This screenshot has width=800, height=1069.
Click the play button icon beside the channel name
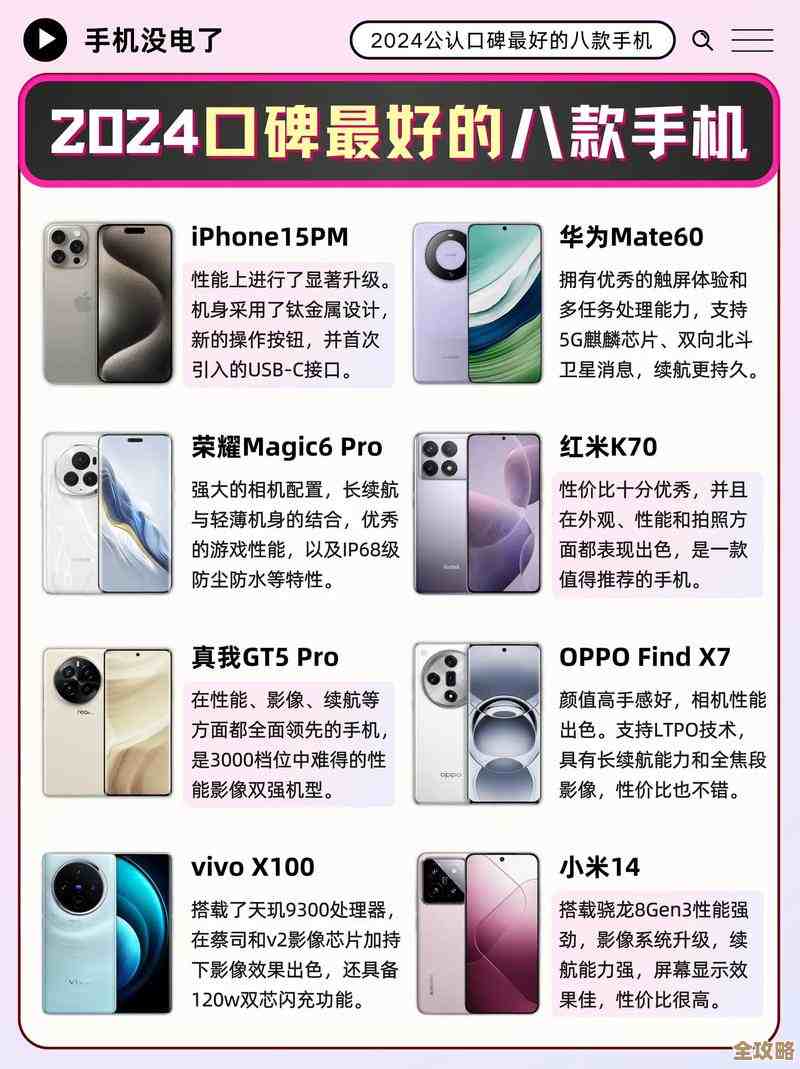[43, 40]
